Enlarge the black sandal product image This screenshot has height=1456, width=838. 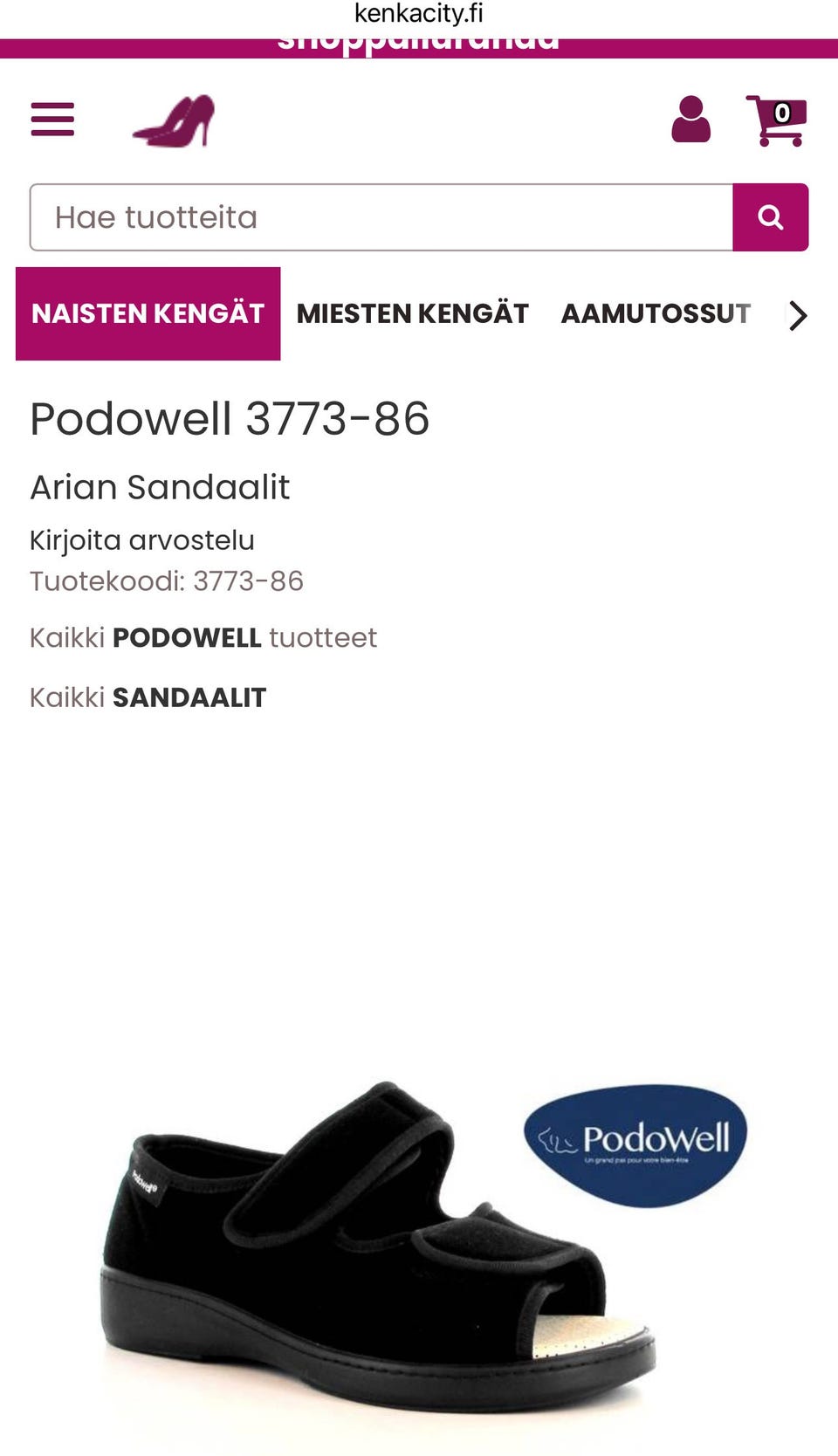click(419, 1240)
